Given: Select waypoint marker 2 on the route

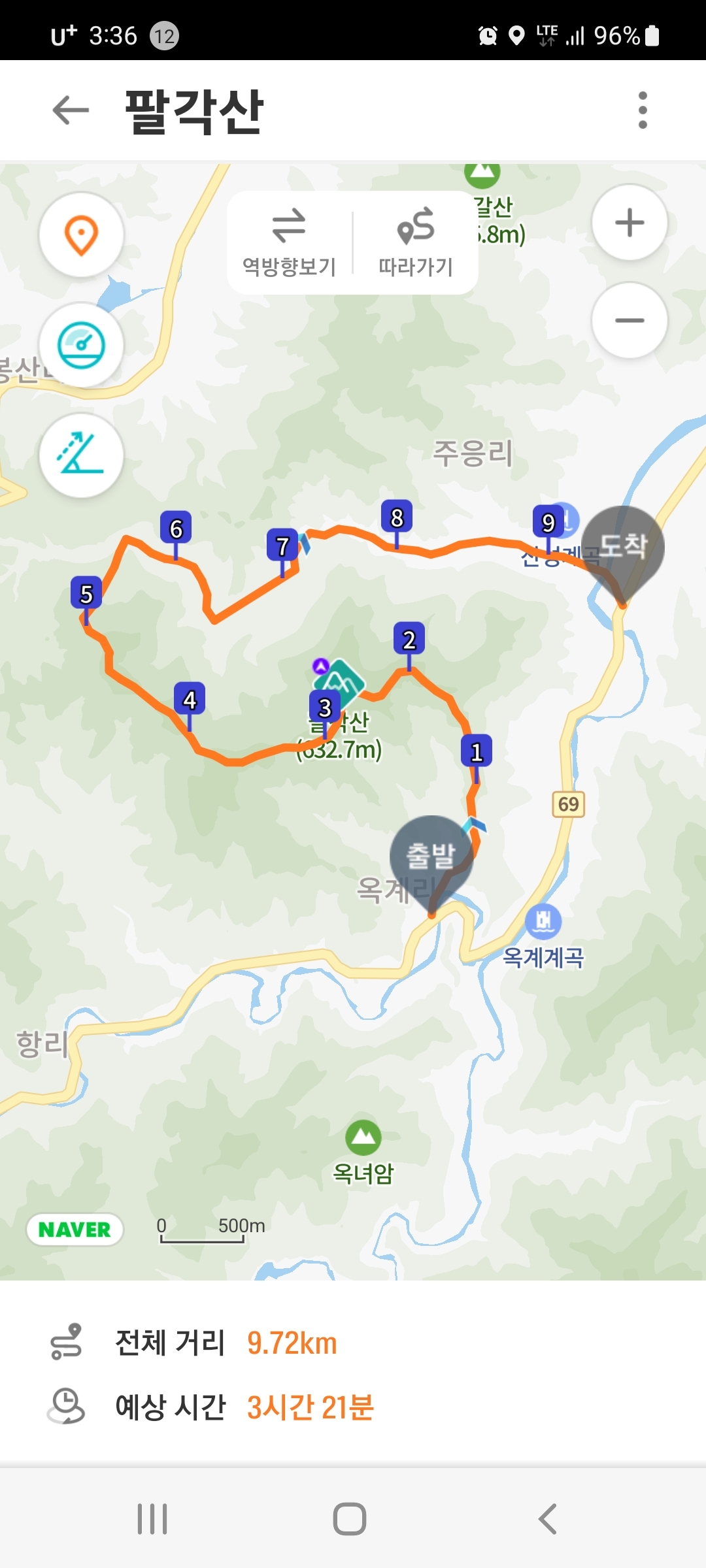Looking at the screenshot, I should 409,640.
